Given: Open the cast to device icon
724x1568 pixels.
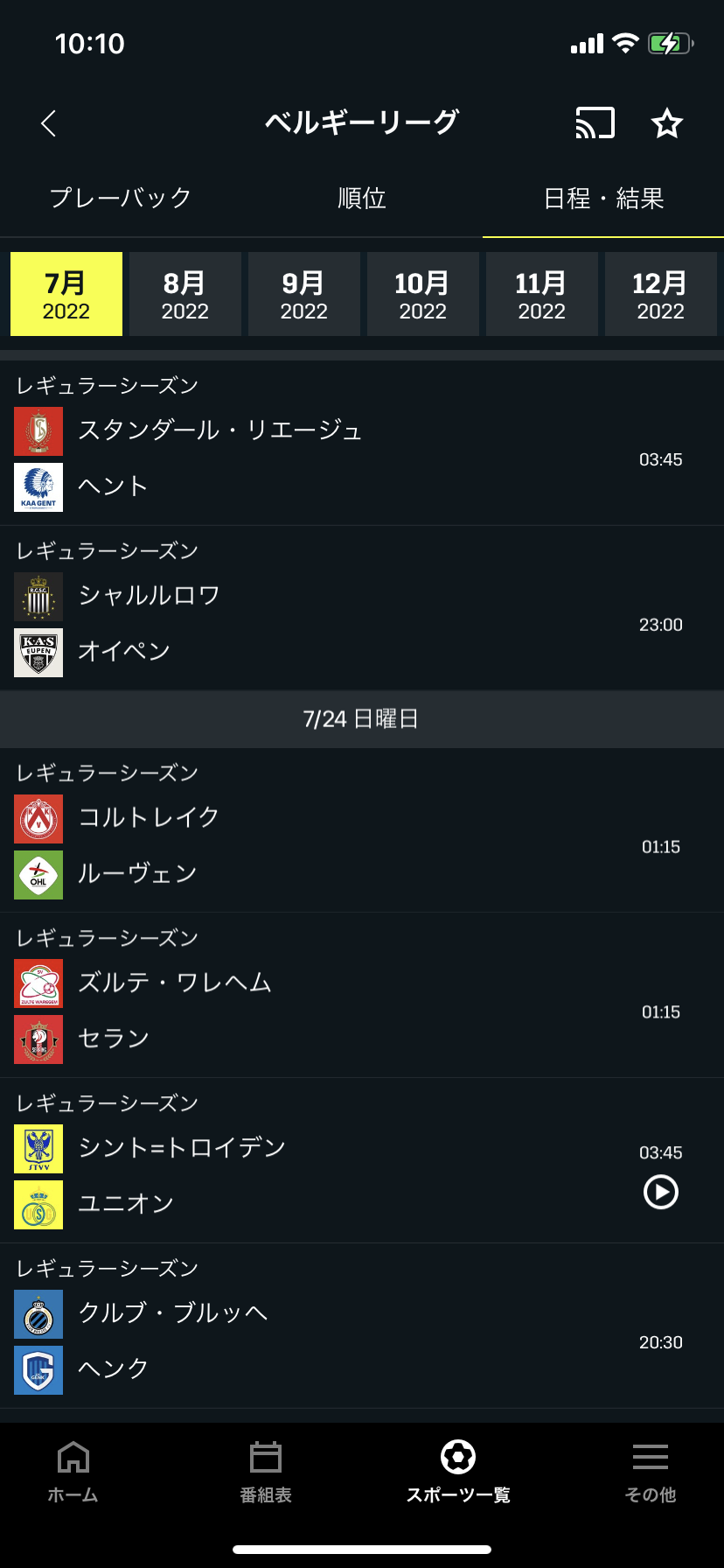Looking at the screenshot, I should click(595, 123).
